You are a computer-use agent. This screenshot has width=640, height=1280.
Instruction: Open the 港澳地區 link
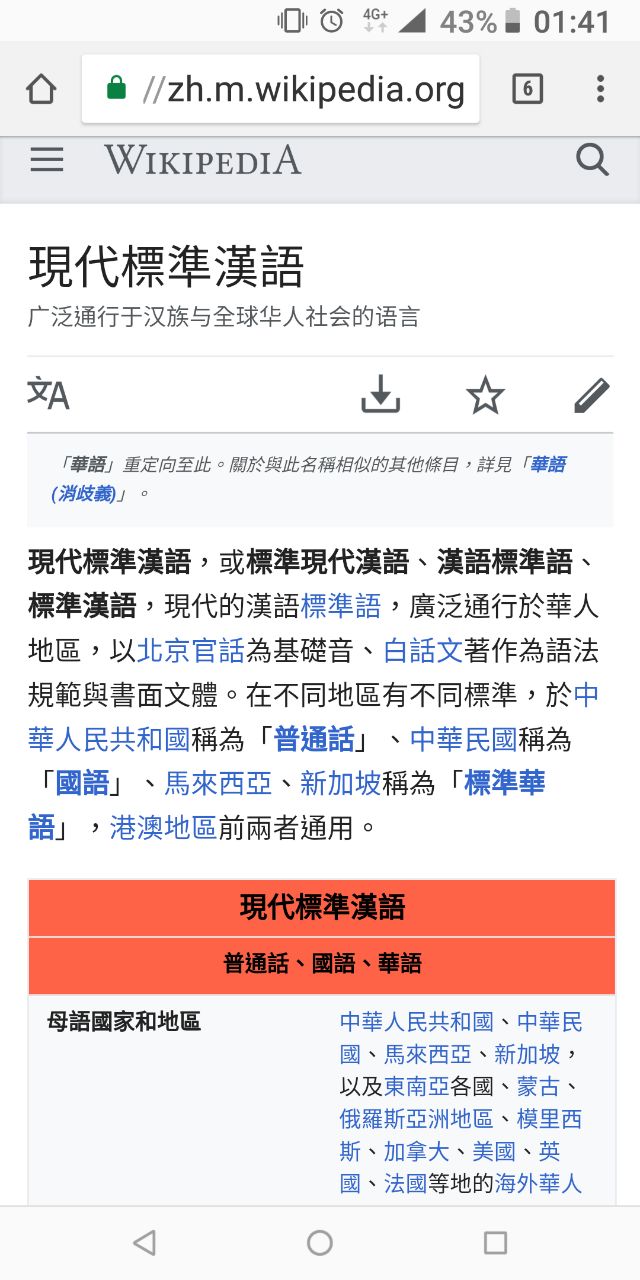tap(163, 827)
